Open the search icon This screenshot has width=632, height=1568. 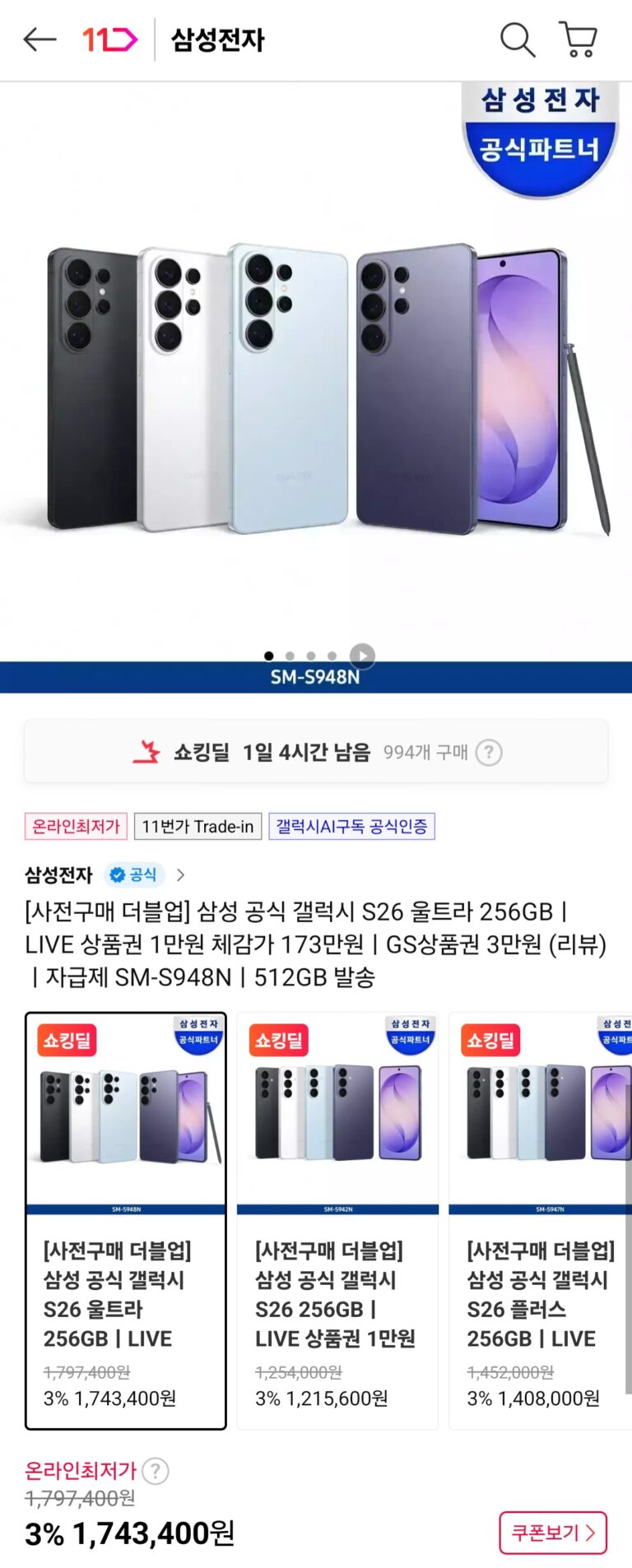point(518,39)
